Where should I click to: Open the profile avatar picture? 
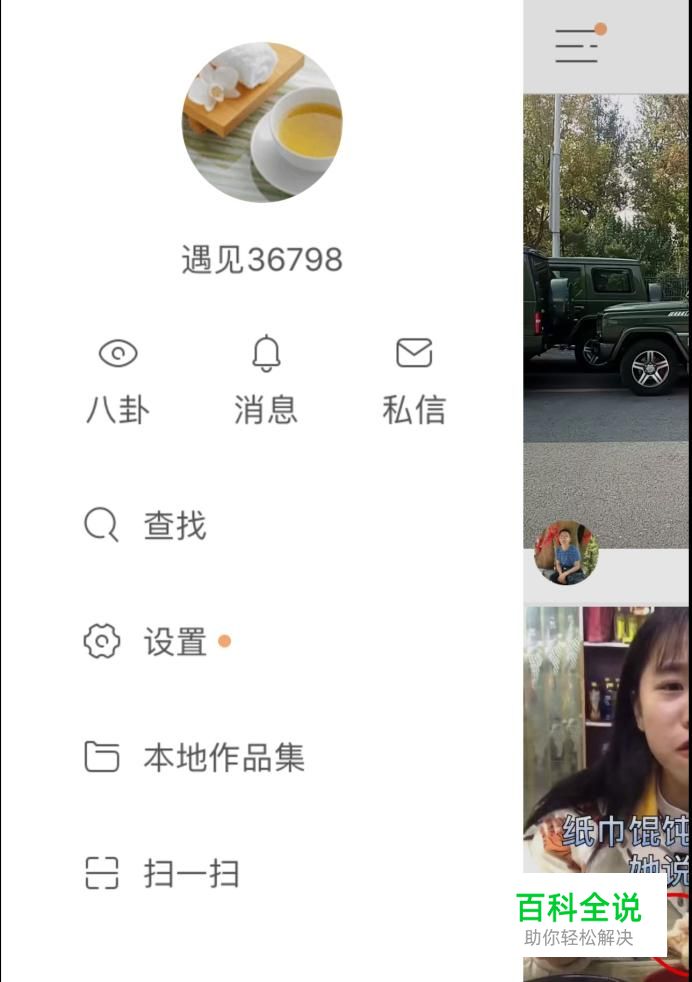(x=262, y=122)
